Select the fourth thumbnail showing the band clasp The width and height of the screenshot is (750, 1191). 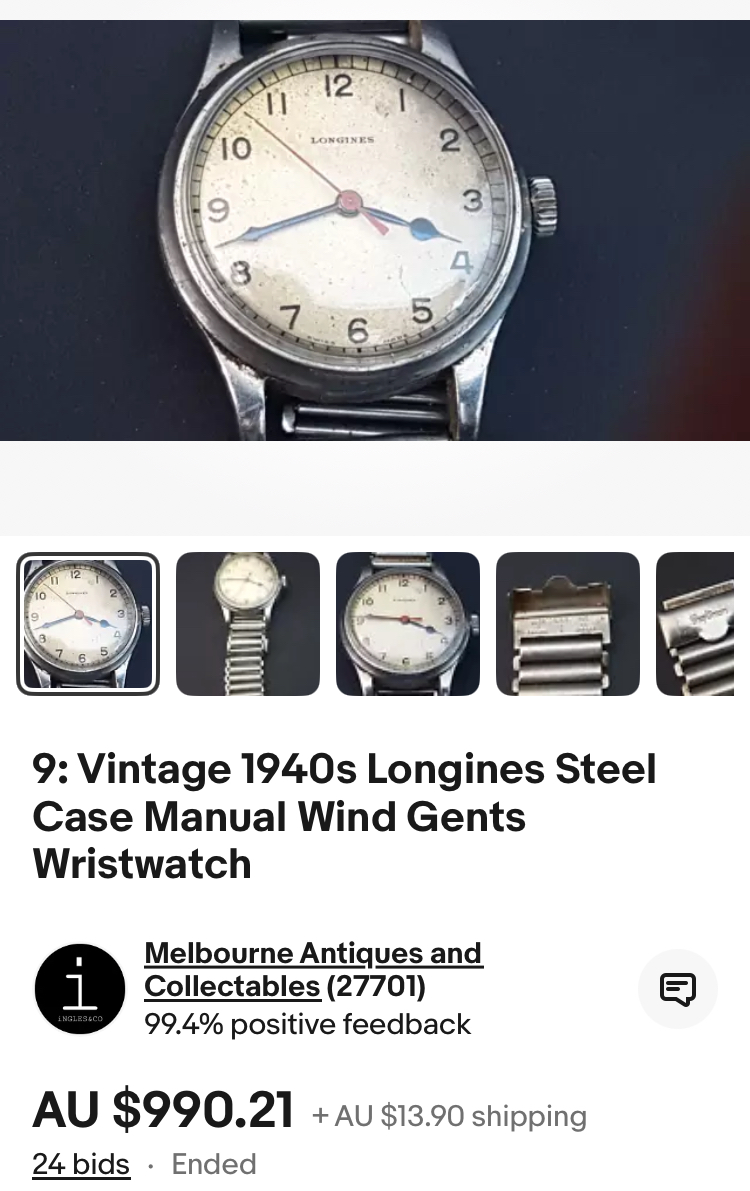568,624
